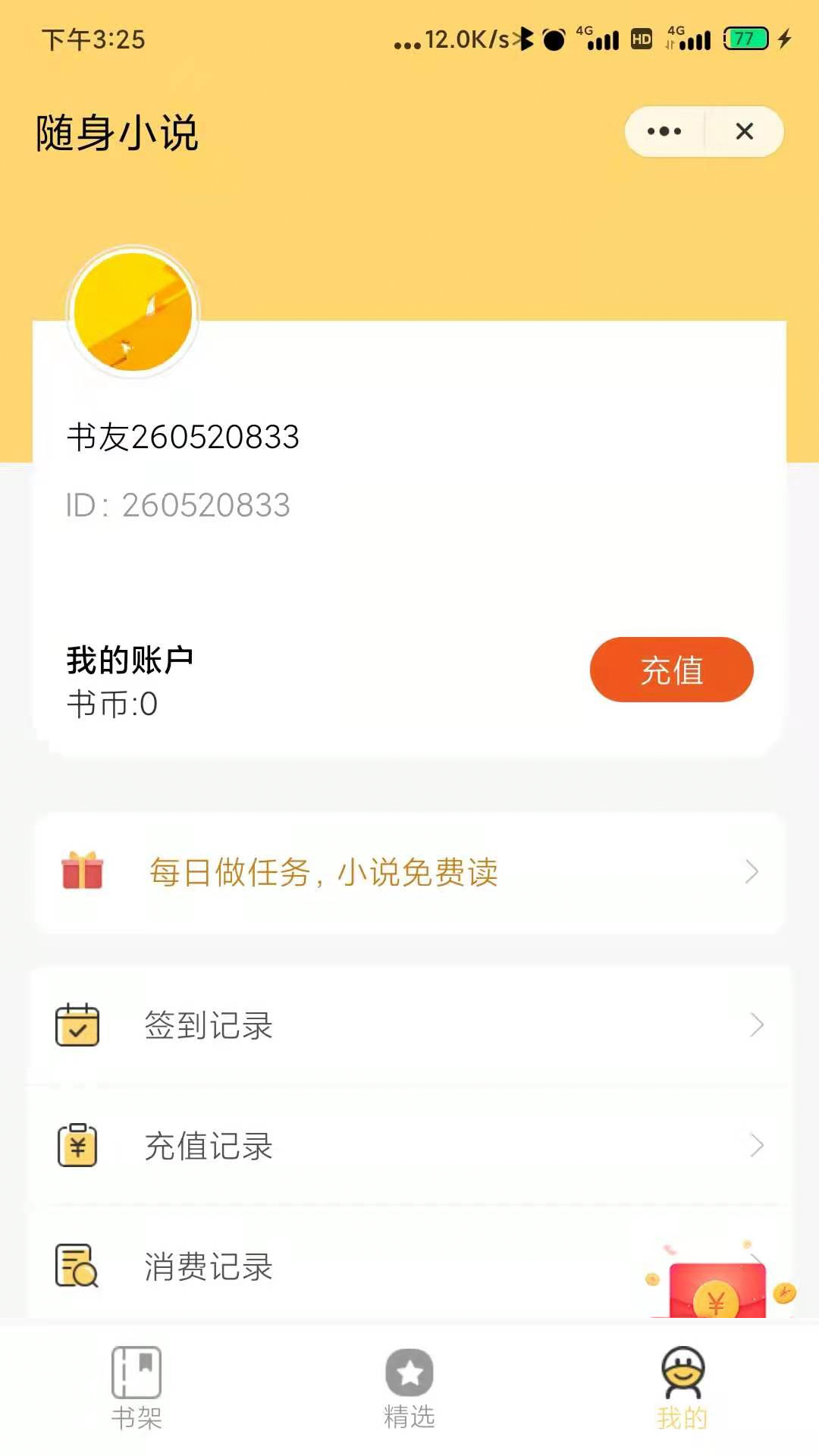Open the mini-program more options menu
The image size is (819, 1456).
[663, 131]
